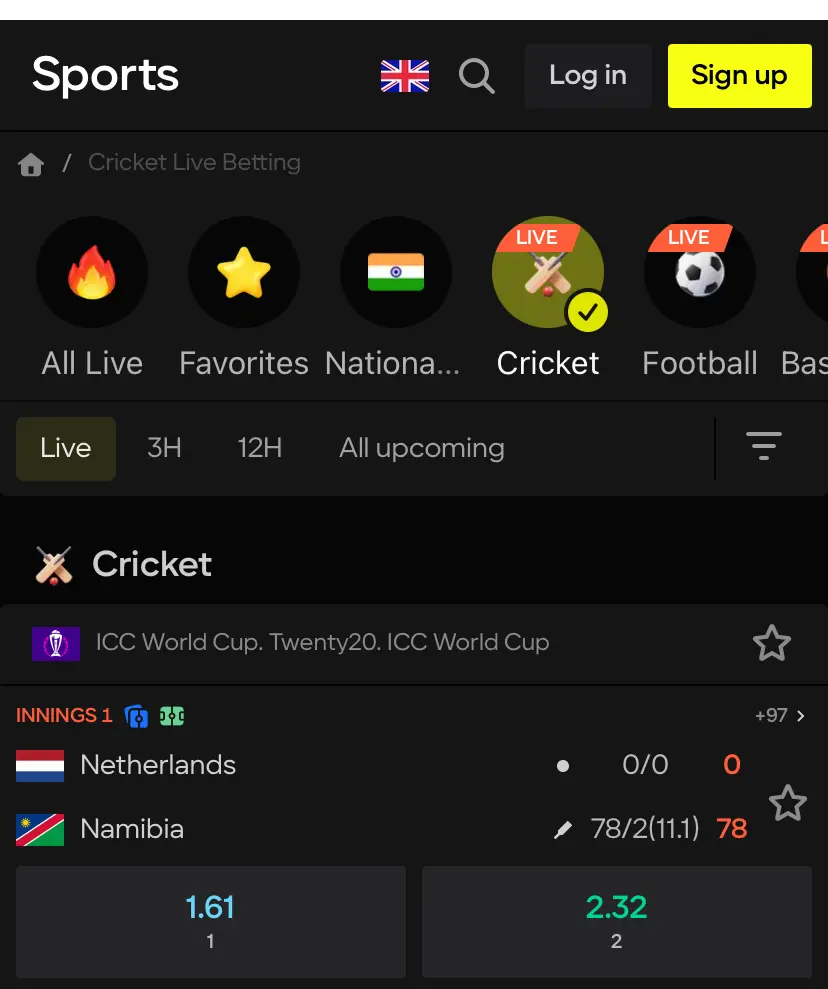Open the Football live section
Screen dimensions: 828x989
pyautogui.click(x=699, y=272)
